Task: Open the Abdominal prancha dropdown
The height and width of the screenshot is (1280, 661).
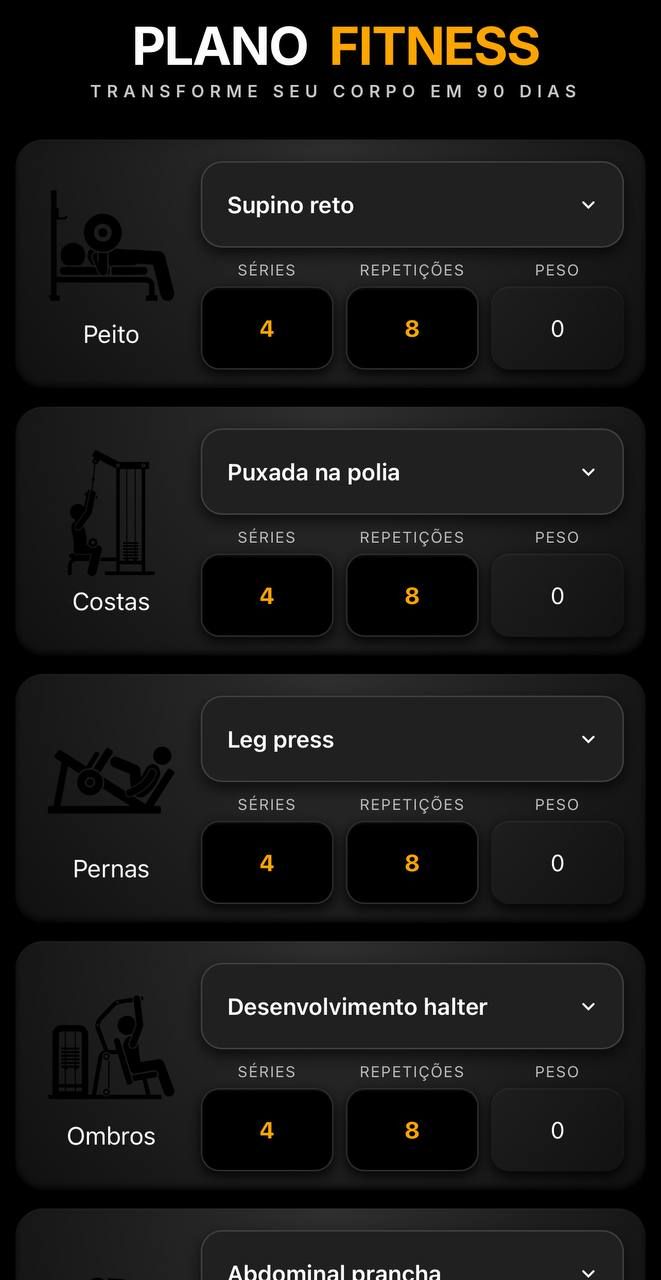Action: pos(412,1264)
